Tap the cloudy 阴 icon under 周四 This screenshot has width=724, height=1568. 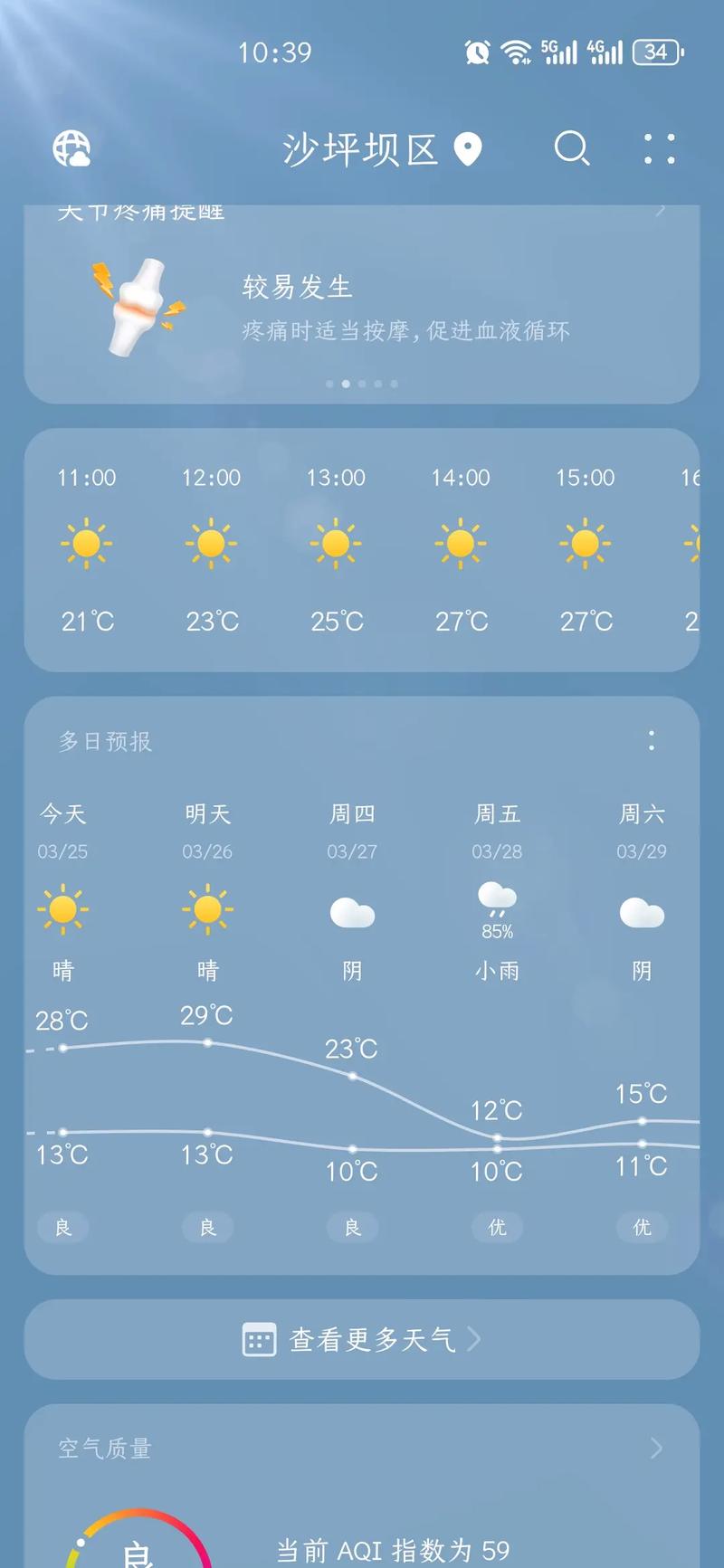(x=351, y=914)
